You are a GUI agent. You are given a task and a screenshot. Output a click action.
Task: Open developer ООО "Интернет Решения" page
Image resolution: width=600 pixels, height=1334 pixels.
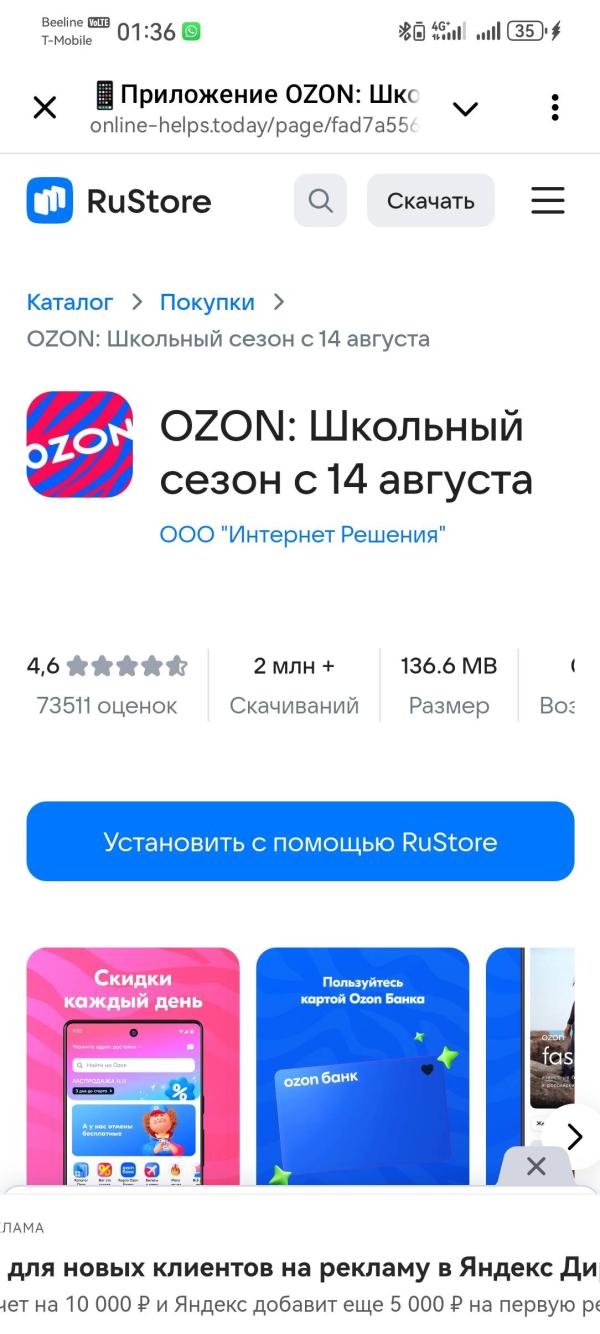(x=302, y=535)
